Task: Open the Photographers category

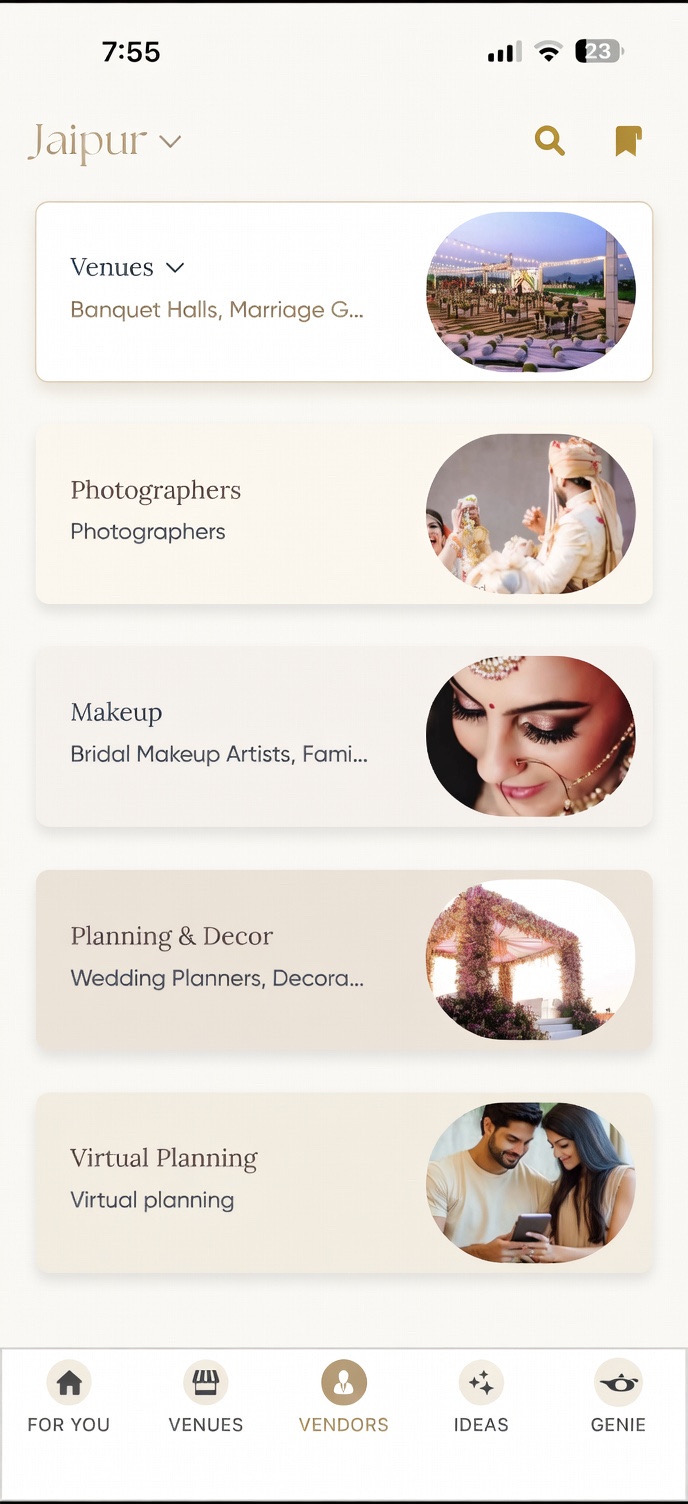Action: (343, 513)
